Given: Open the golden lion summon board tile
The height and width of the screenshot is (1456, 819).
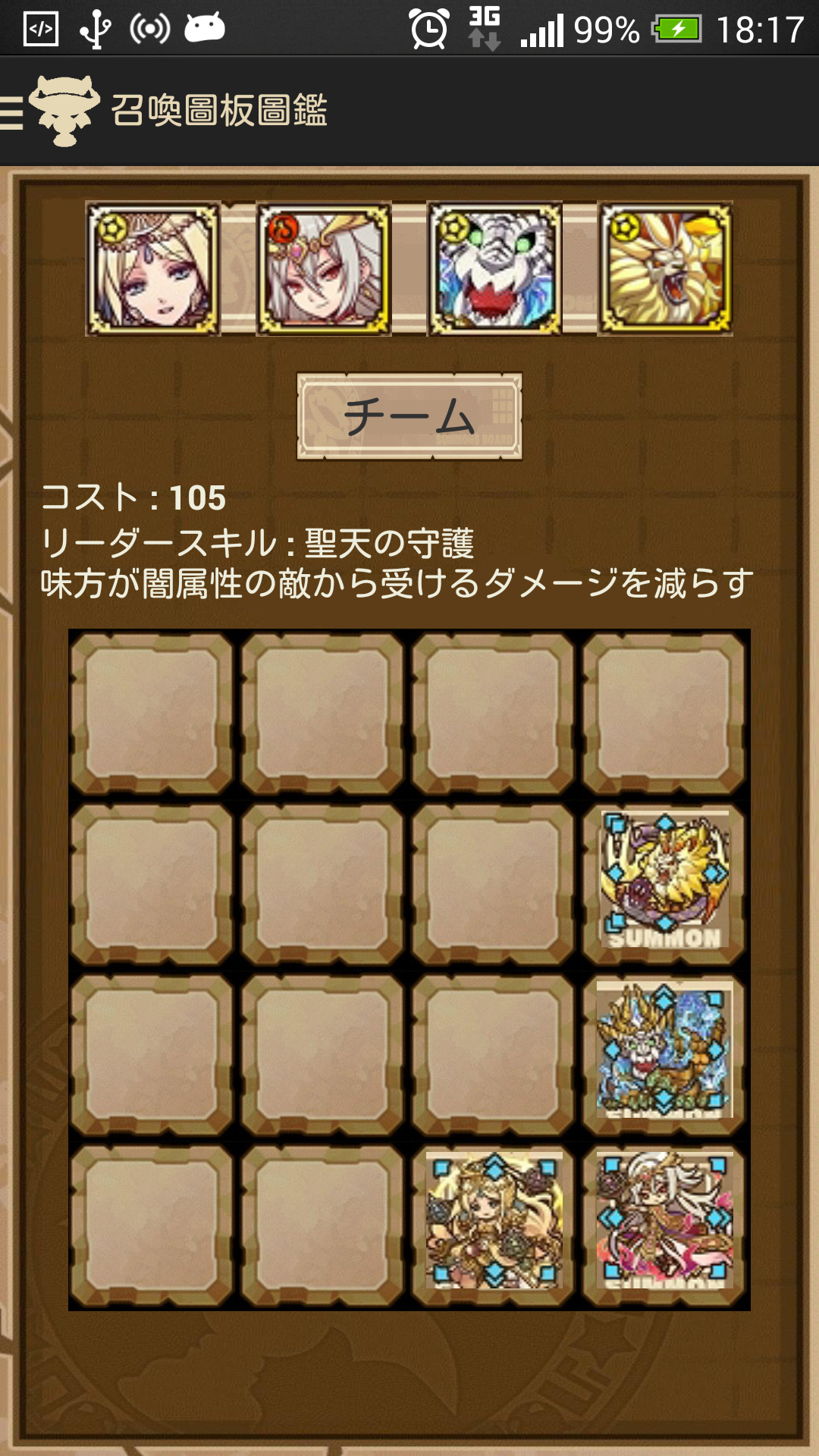Looking at the screenshot, I should pyautogui.click(x=664, y=880).
